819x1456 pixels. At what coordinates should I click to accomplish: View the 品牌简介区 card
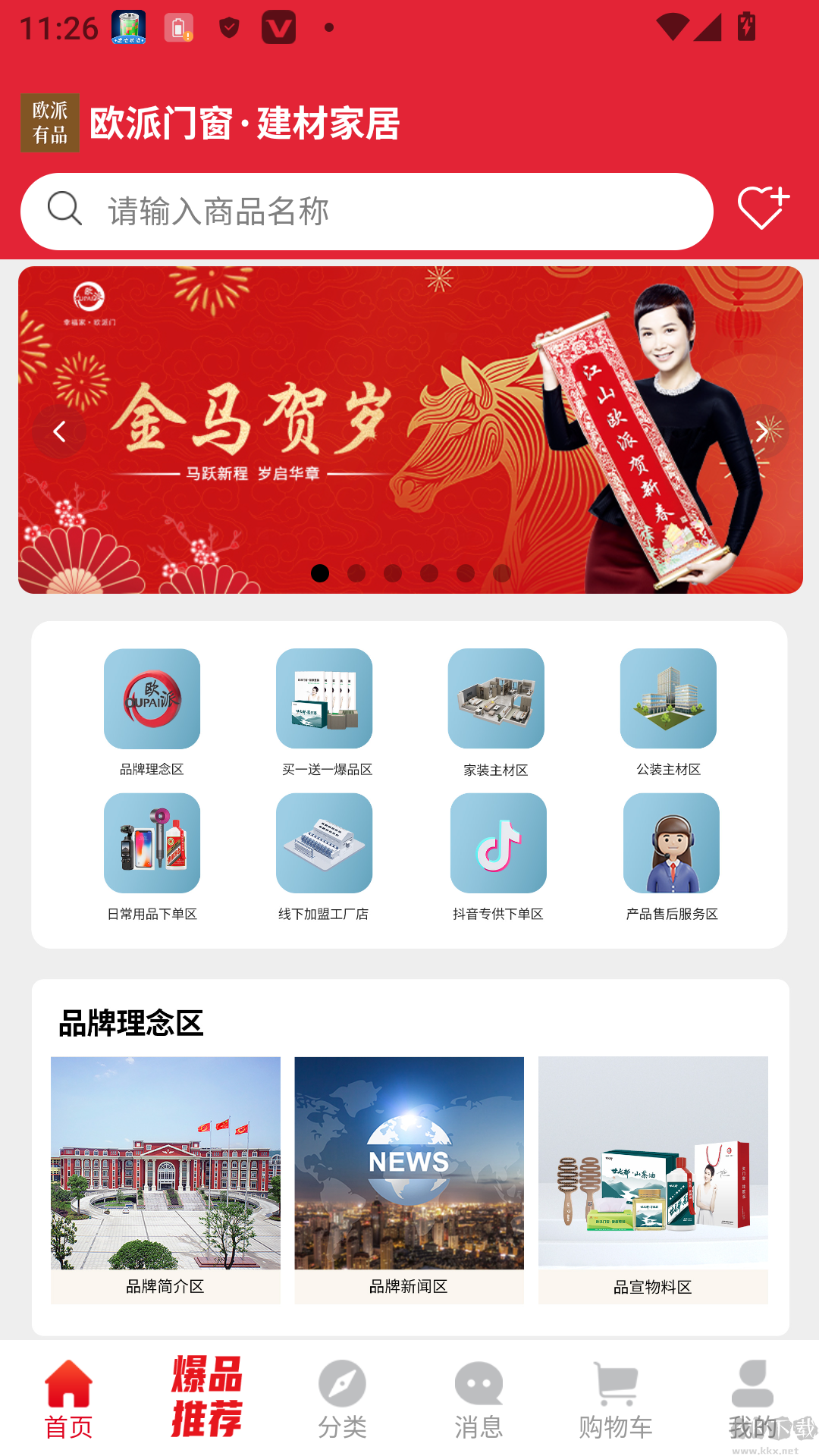165,1179
